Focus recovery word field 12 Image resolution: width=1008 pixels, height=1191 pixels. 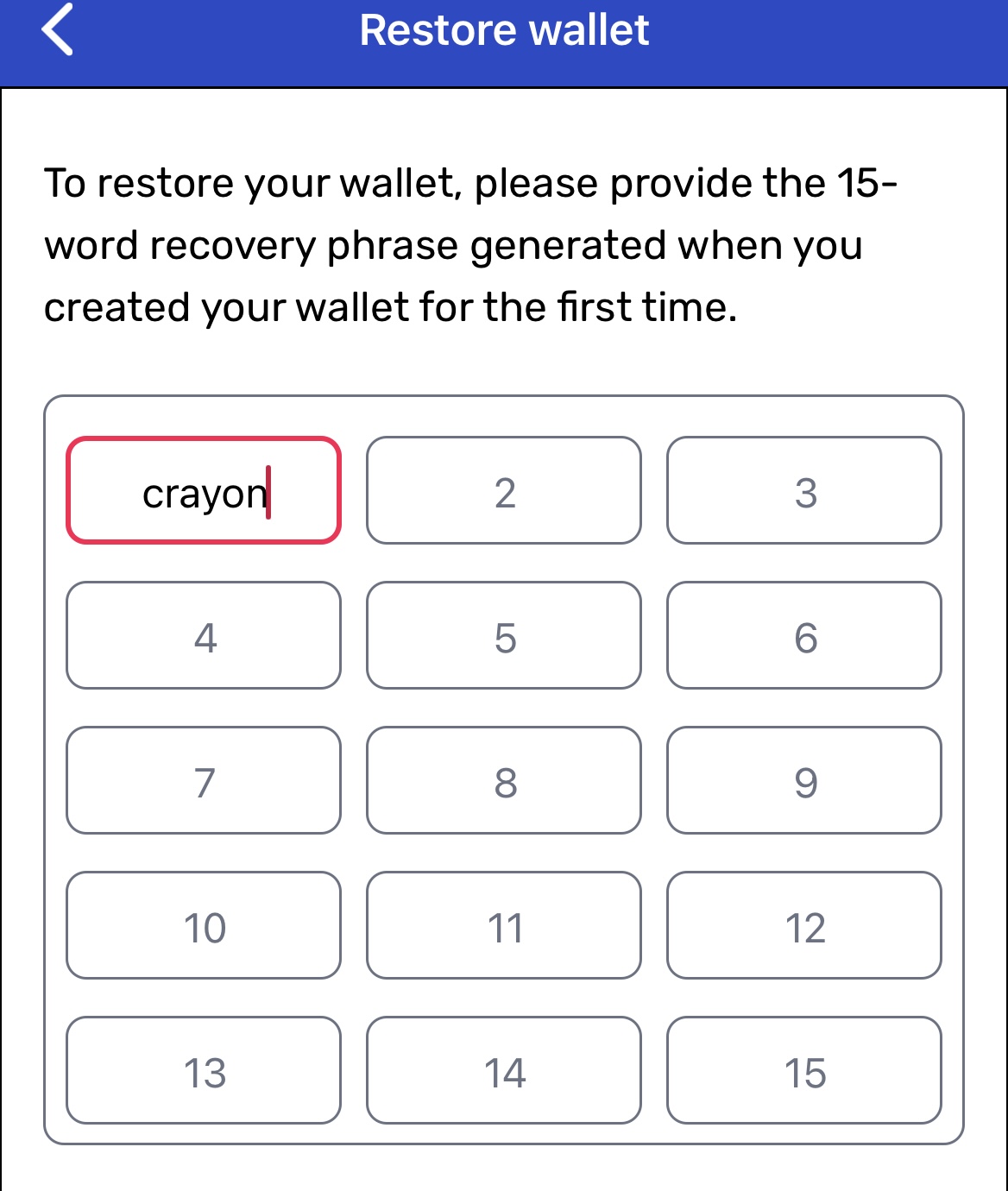pyautogui.click(x=804, y=925)
